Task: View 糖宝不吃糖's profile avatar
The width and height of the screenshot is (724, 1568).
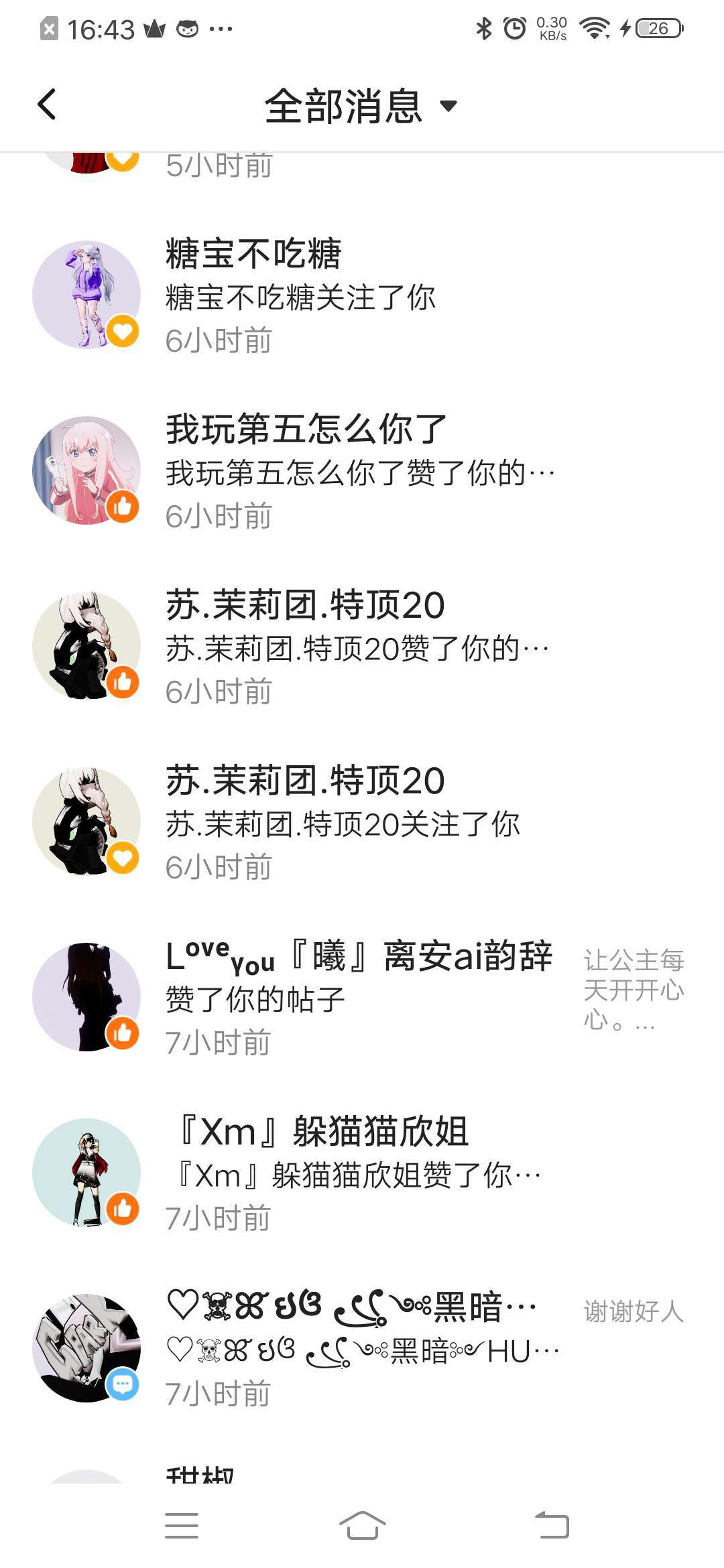Action: 86,295
